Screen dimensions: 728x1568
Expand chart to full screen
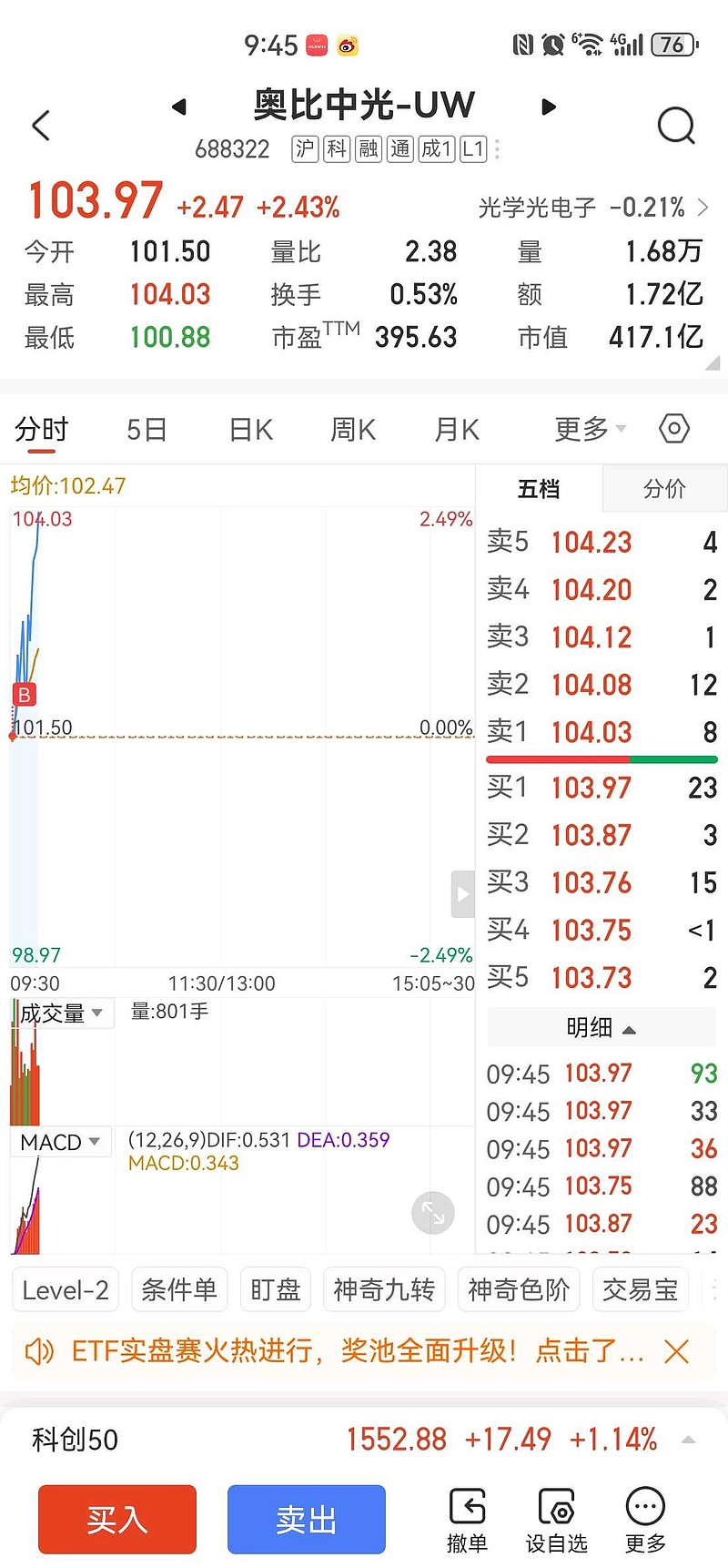point(433,1213)
